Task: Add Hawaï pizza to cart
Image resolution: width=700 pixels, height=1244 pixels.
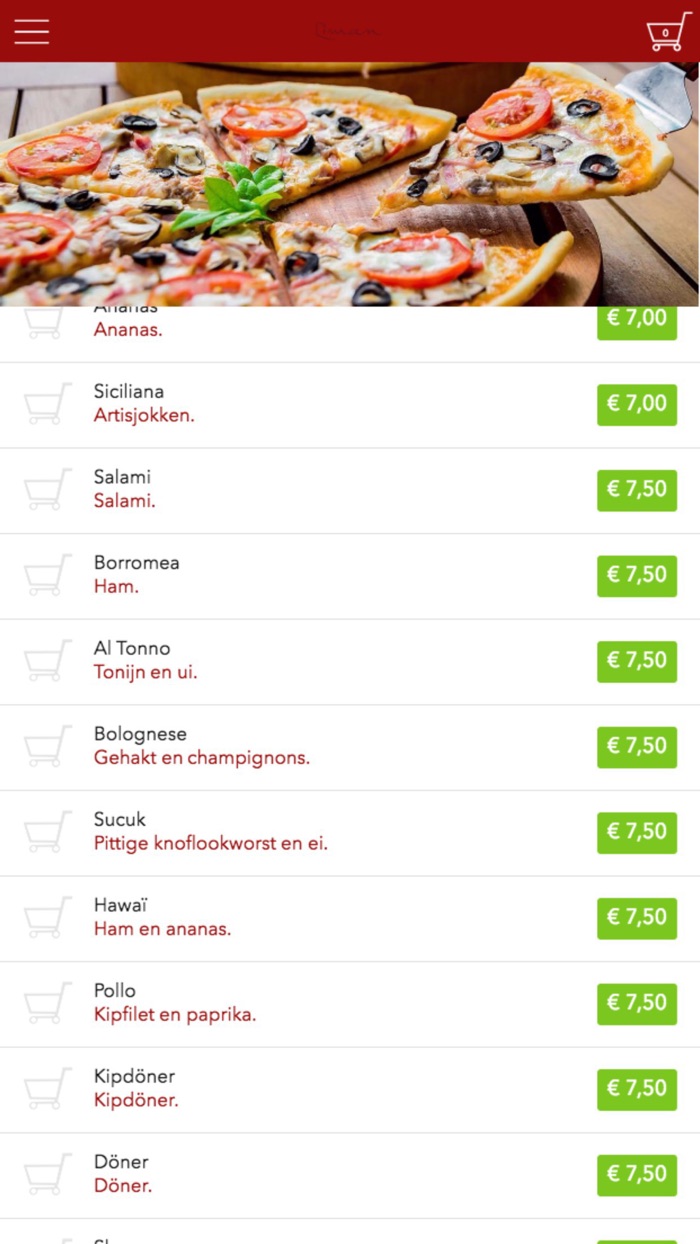Action: pos(47,918)
